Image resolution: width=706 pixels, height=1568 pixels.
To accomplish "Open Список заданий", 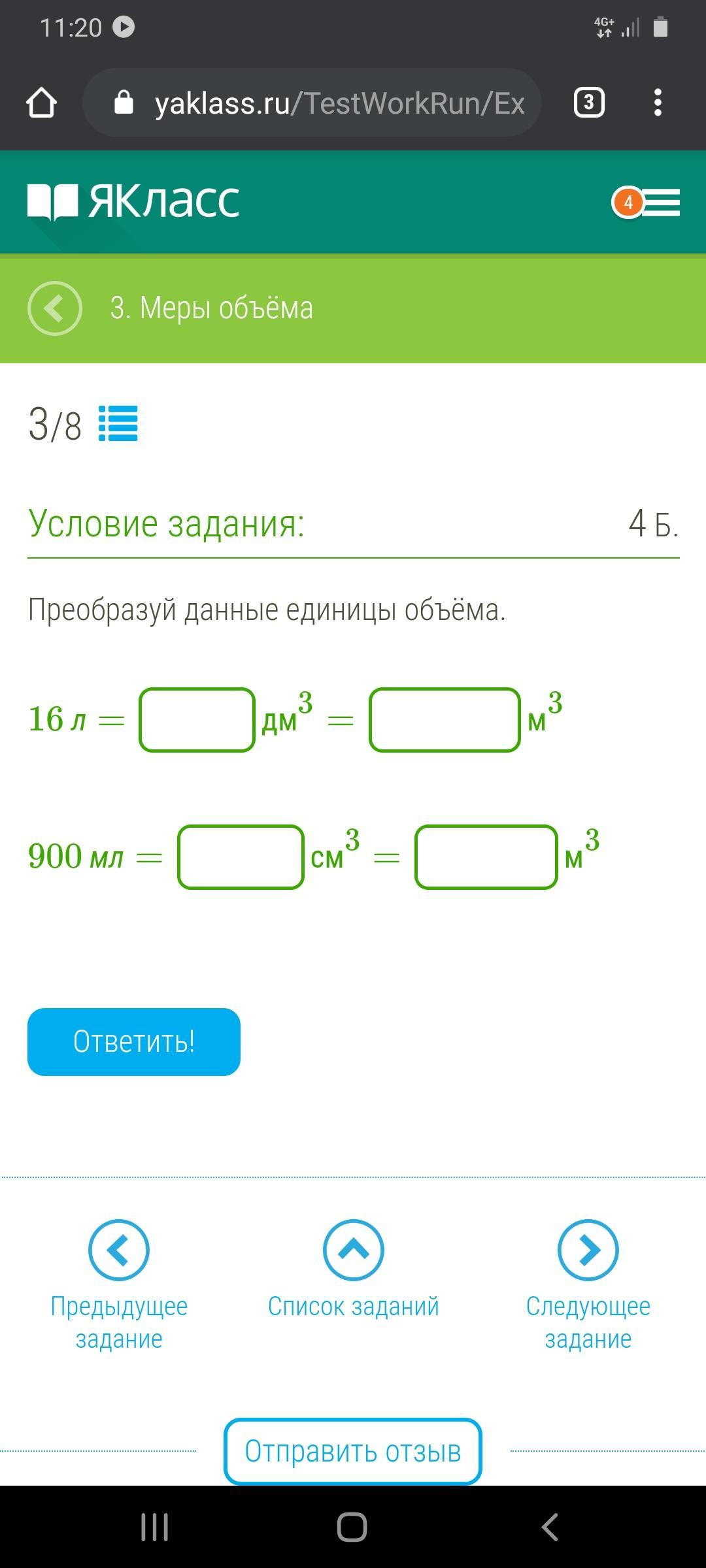I will [x=353, y=1250].
